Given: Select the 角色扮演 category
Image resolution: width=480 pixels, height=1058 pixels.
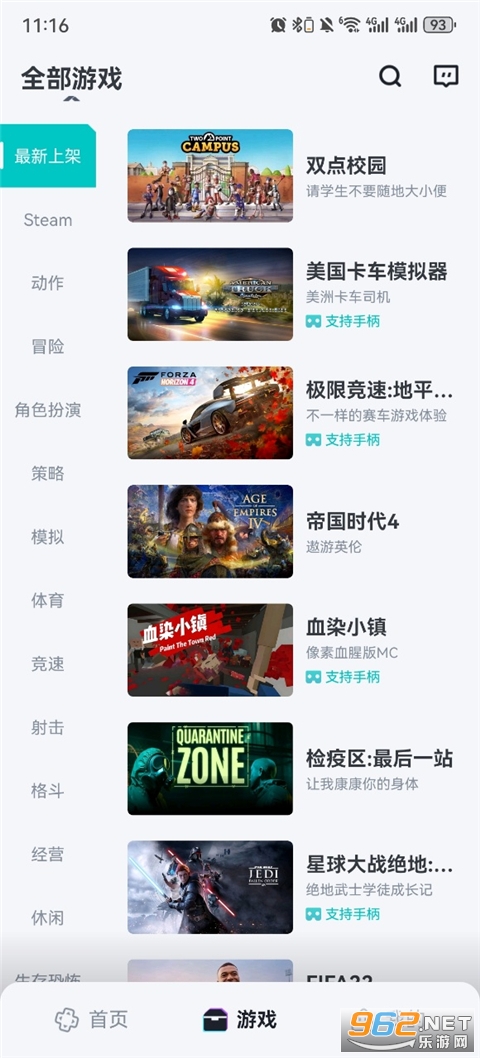Looking at the screenshot, I should 48,410.
